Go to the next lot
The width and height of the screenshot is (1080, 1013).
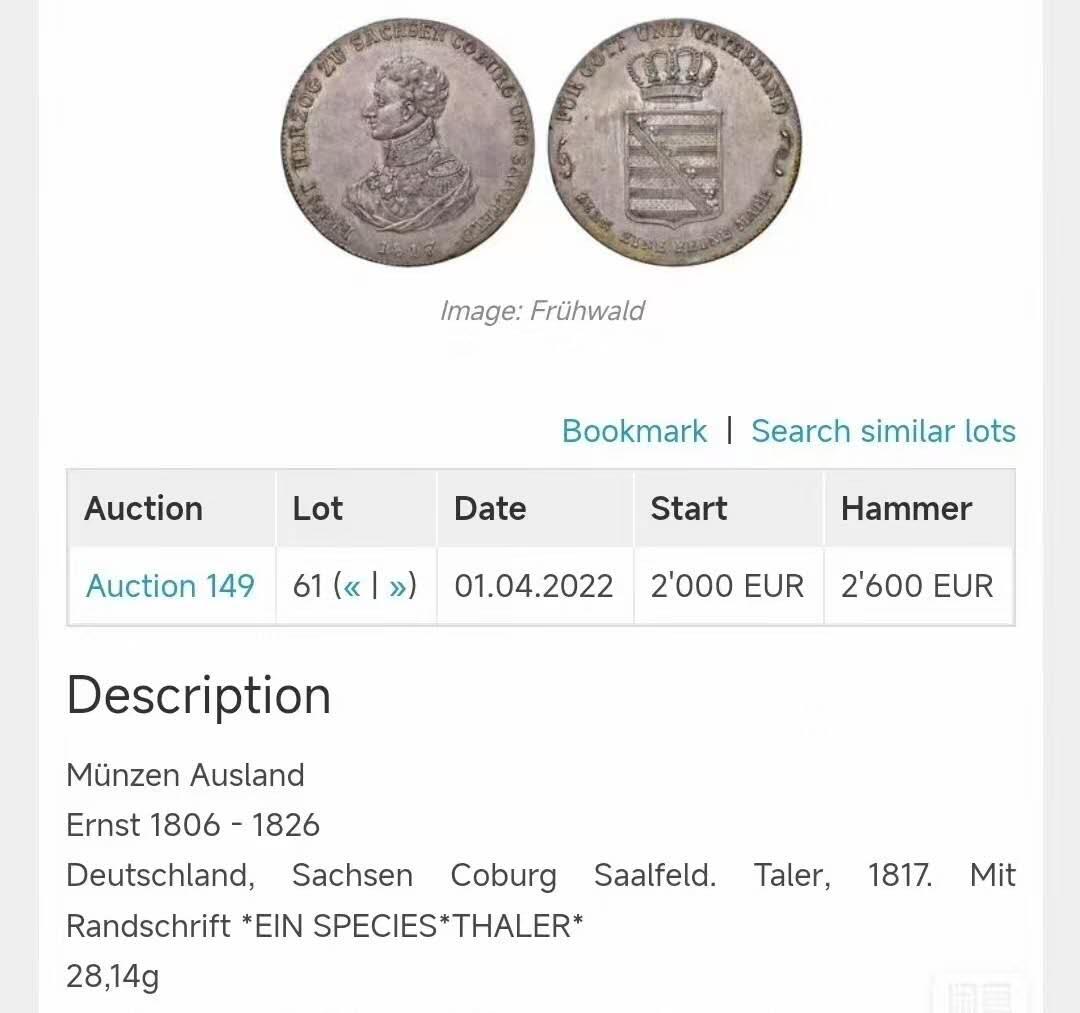point(397,586)
